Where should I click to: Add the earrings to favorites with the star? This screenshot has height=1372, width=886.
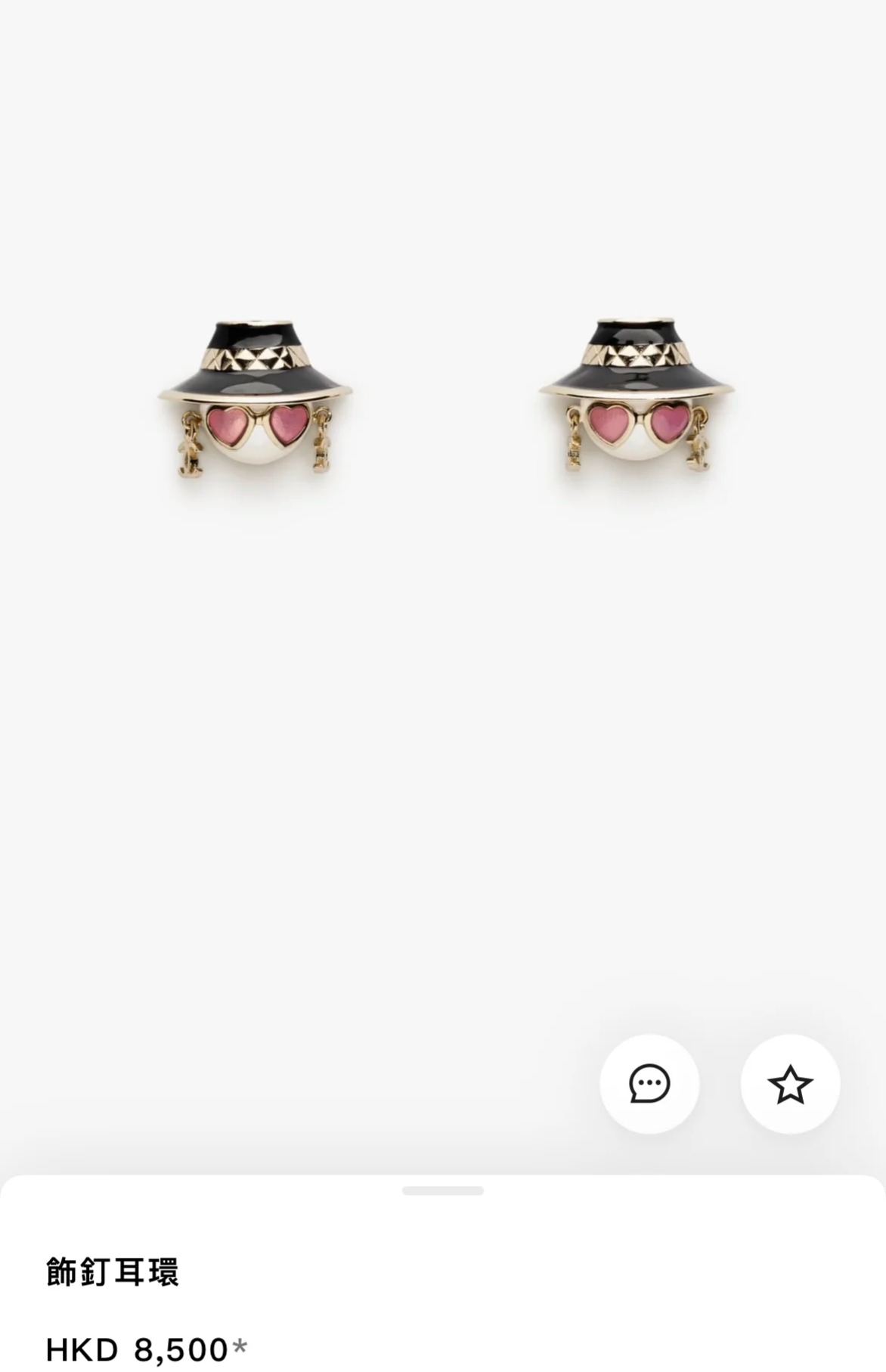coord(790,1084)
